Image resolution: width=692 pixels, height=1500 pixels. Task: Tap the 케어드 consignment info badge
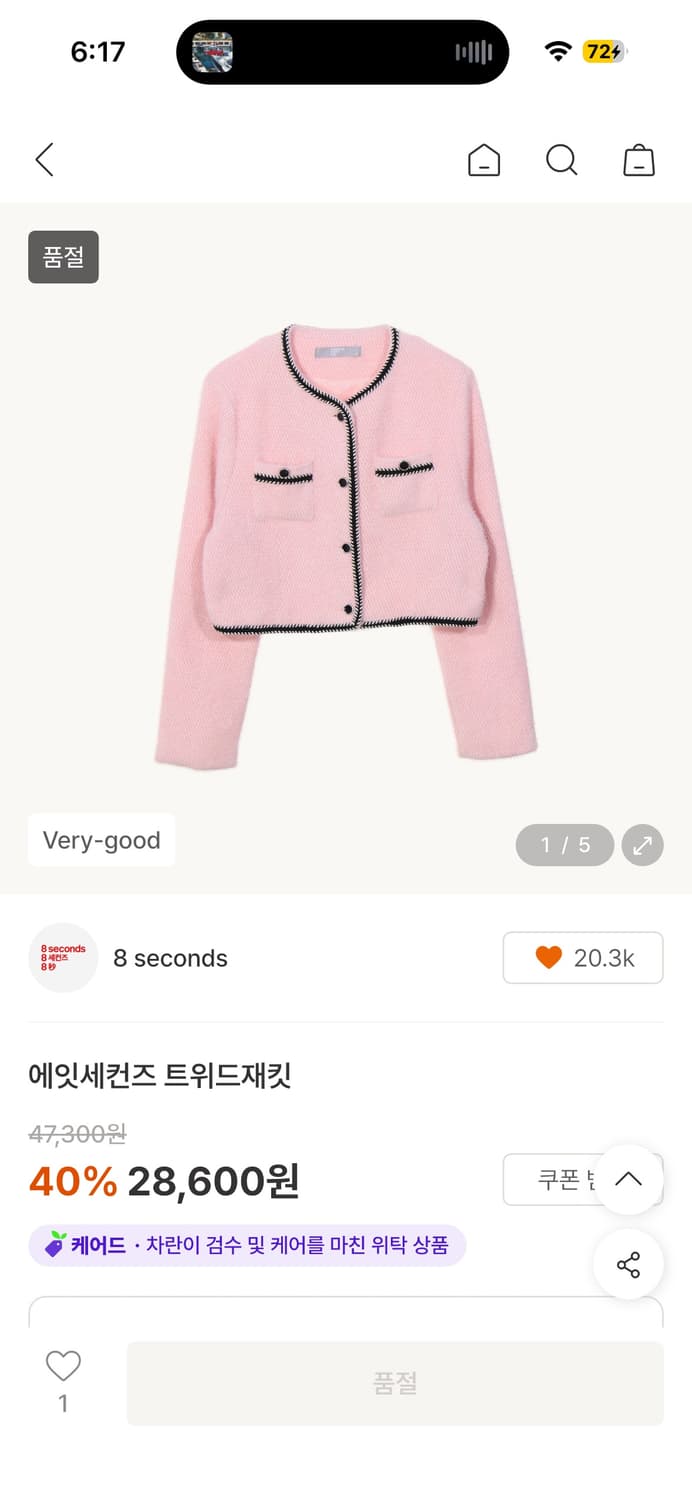tap(247, 1246)
